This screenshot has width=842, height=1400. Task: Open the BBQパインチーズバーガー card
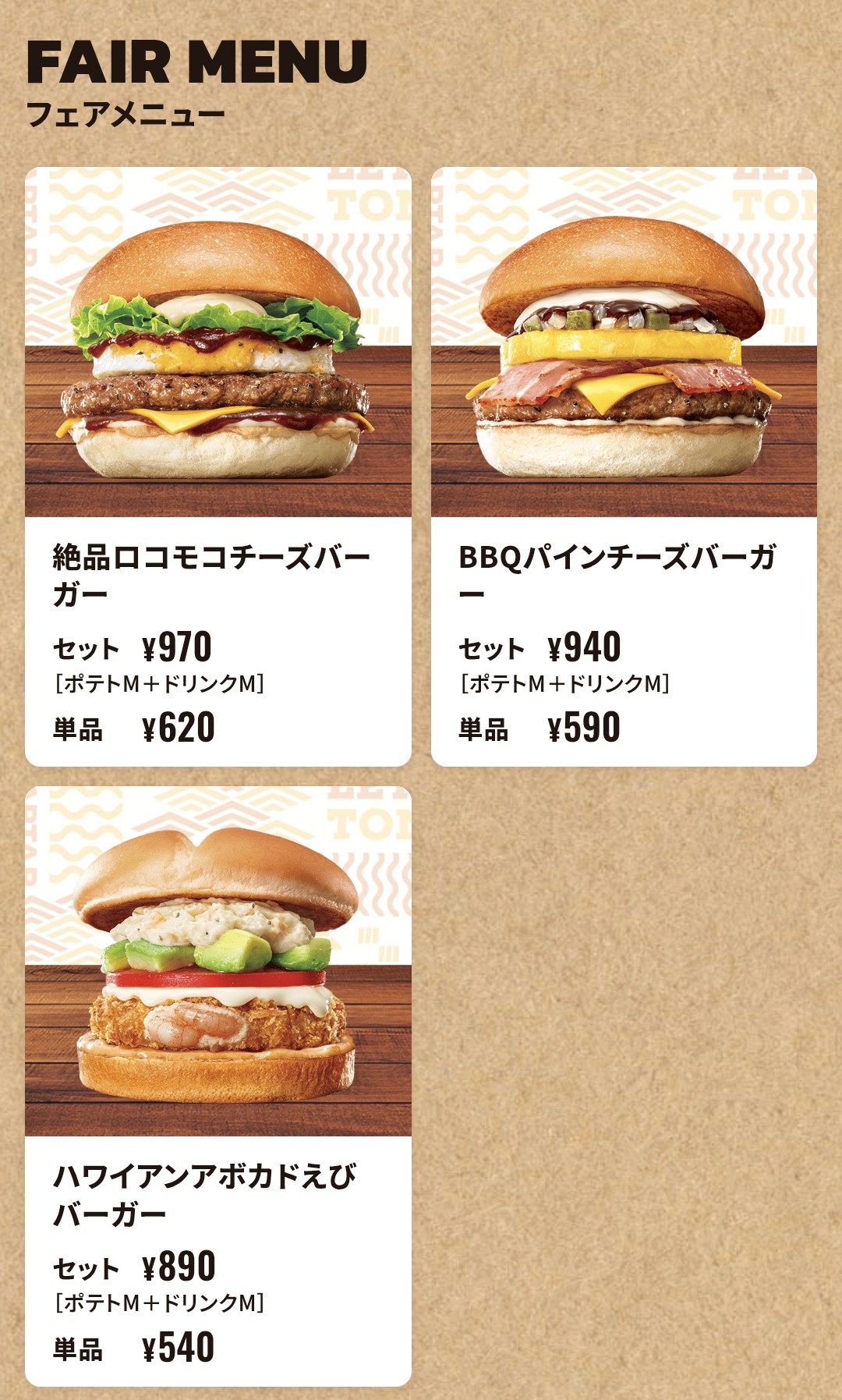624,466
